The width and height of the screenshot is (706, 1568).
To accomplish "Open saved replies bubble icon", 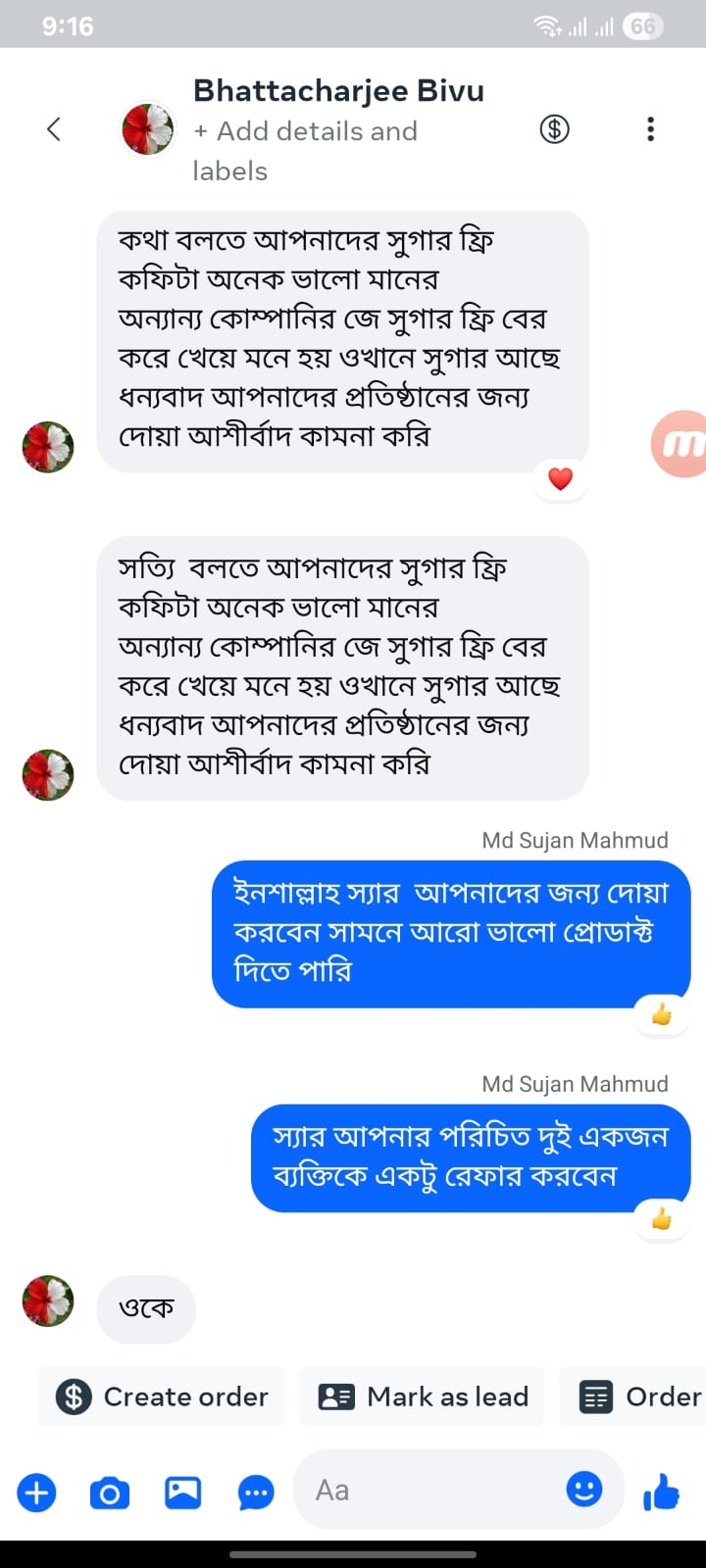I will (x=256, y=1493).
